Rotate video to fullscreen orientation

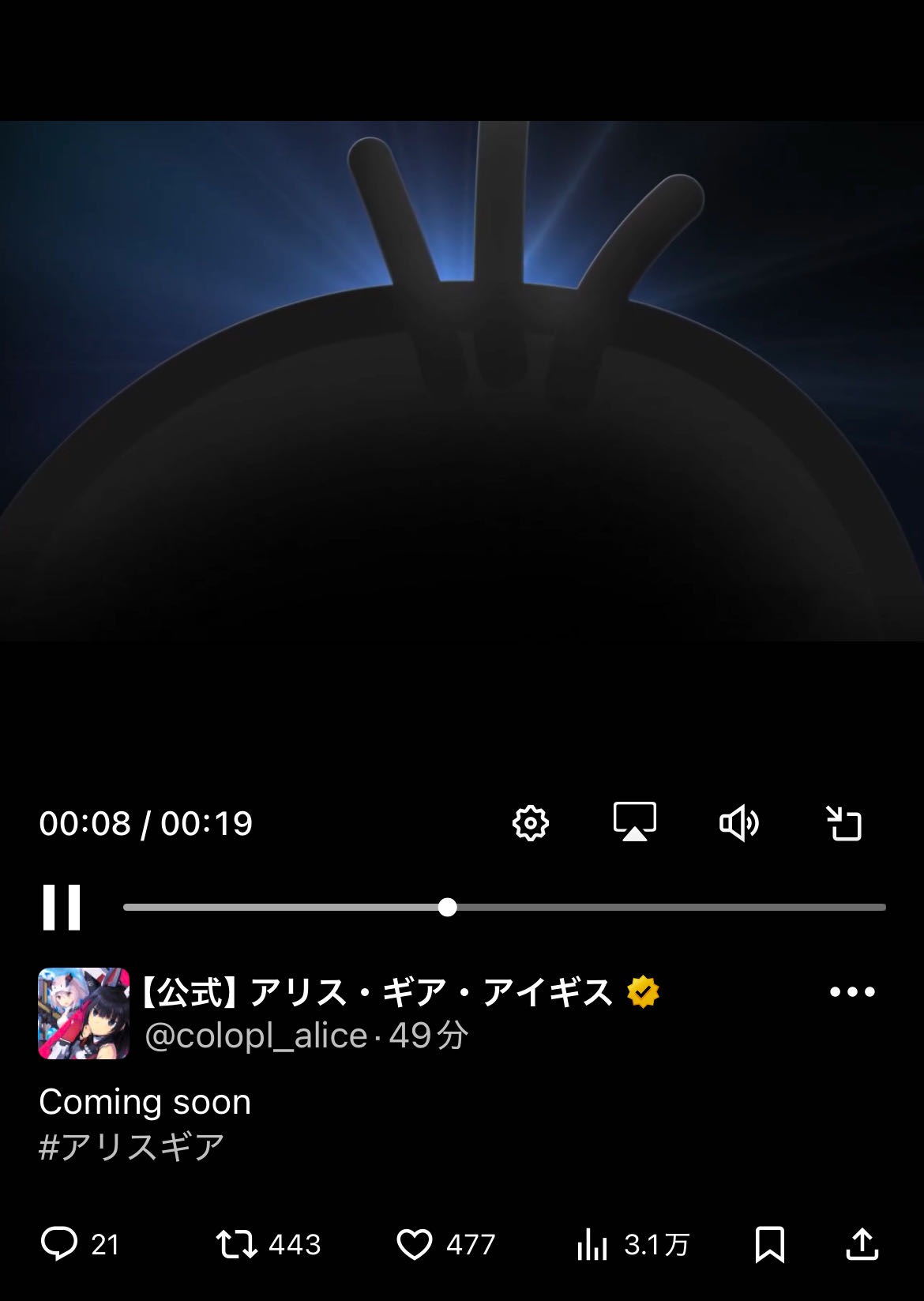pos(843,823)
